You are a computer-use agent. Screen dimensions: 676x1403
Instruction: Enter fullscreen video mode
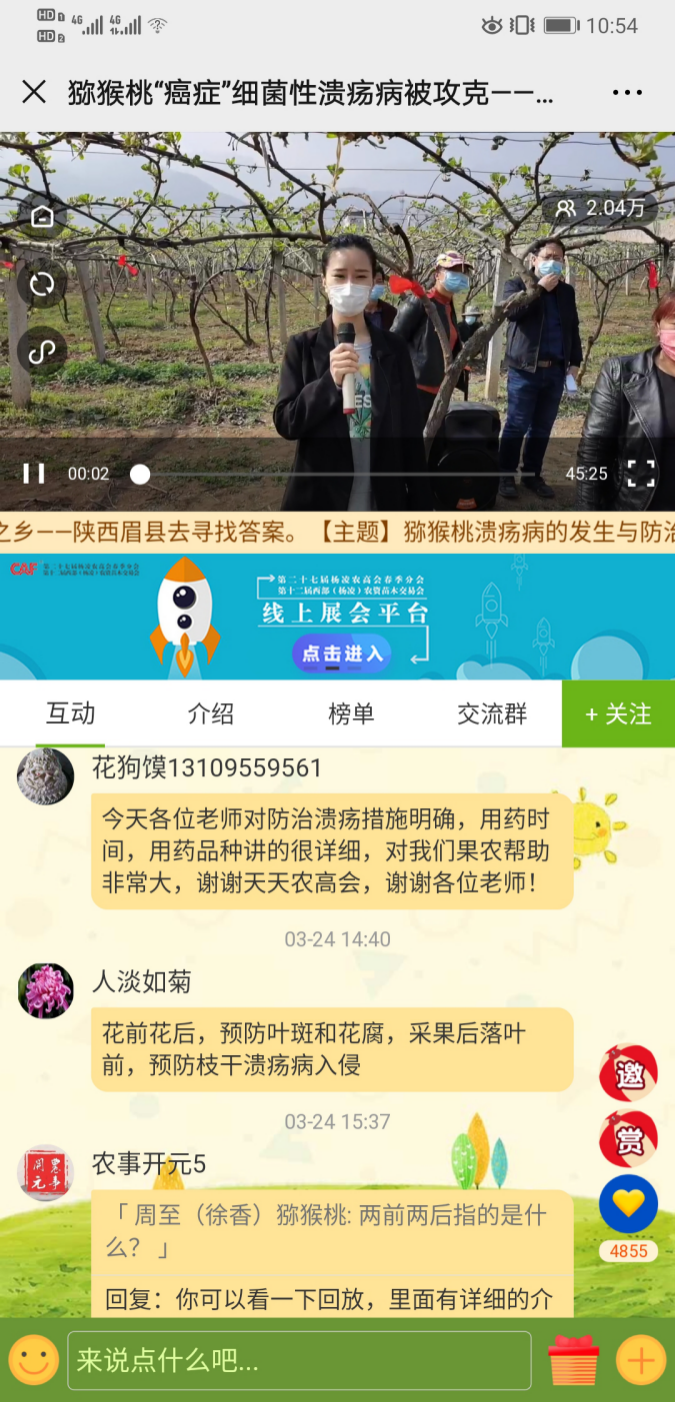[x=640, y=473]
